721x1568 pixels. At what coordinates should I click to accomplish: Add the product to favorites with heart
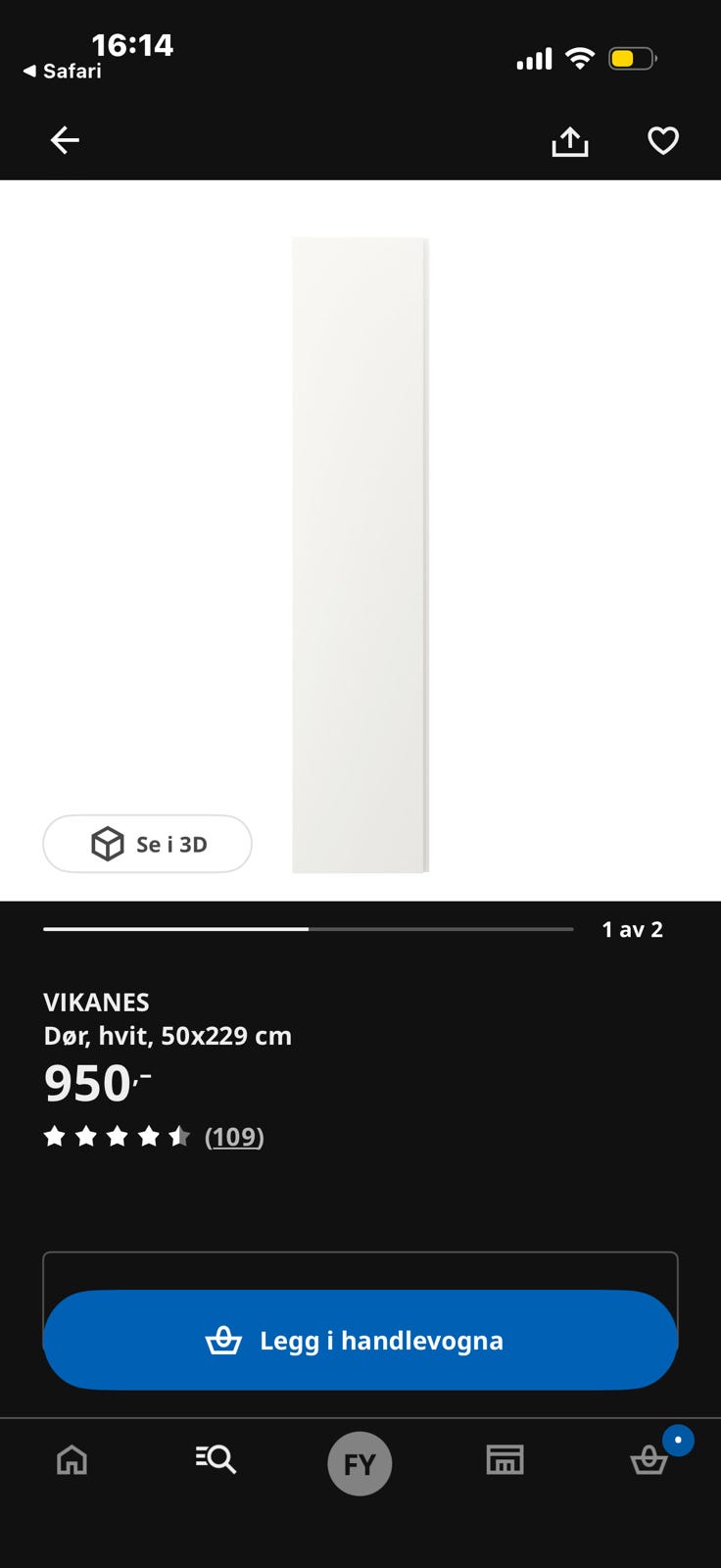pyautogui.click(x=663, y=141)
